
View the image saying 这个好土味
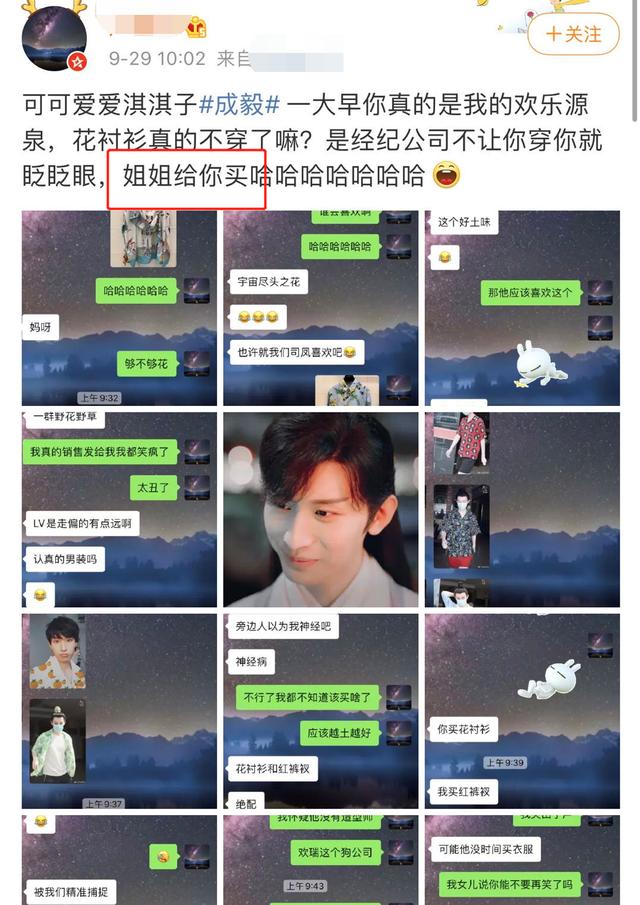[522, 308]
